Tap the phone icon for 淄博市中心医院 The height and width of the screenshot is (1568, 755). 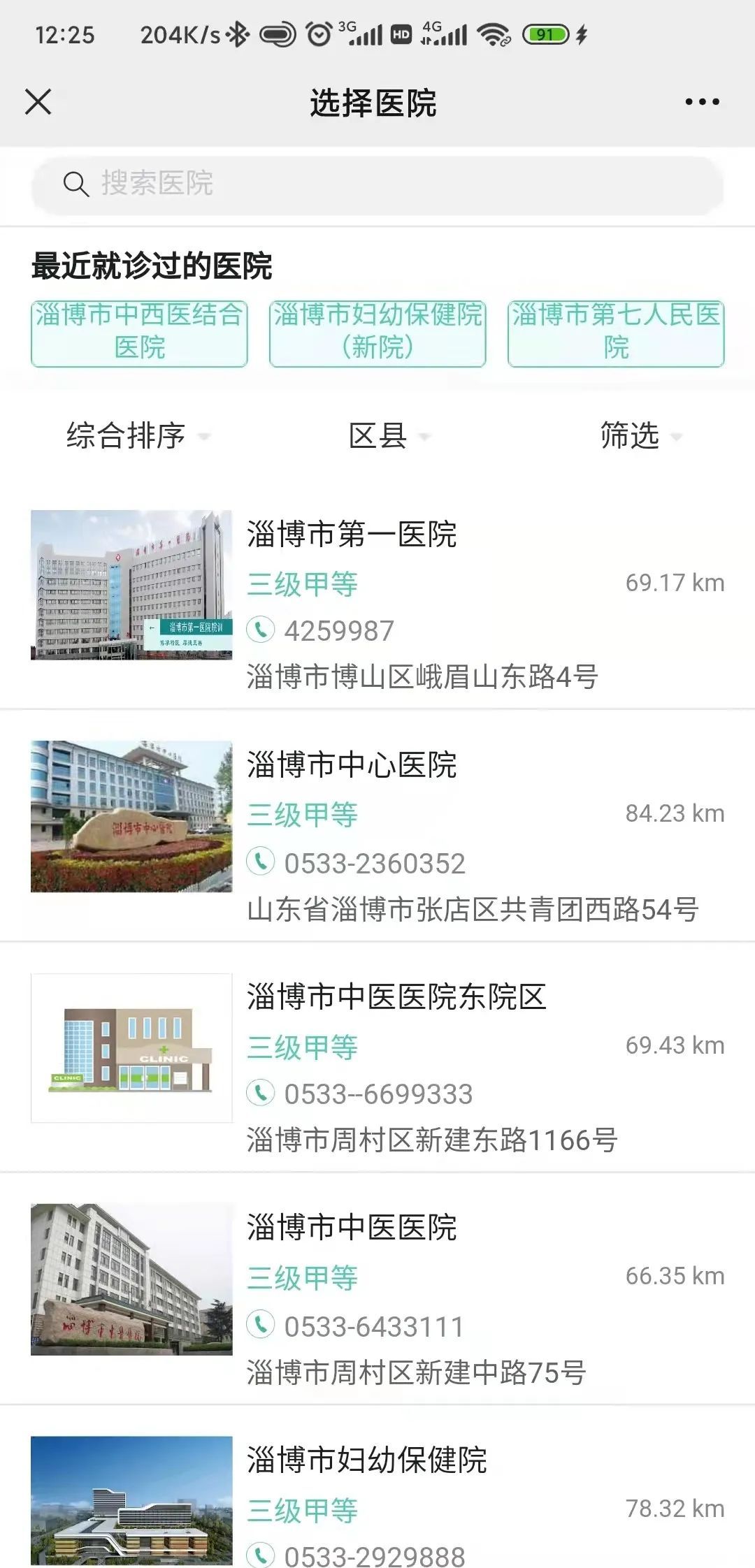click(x=261, y=863)
